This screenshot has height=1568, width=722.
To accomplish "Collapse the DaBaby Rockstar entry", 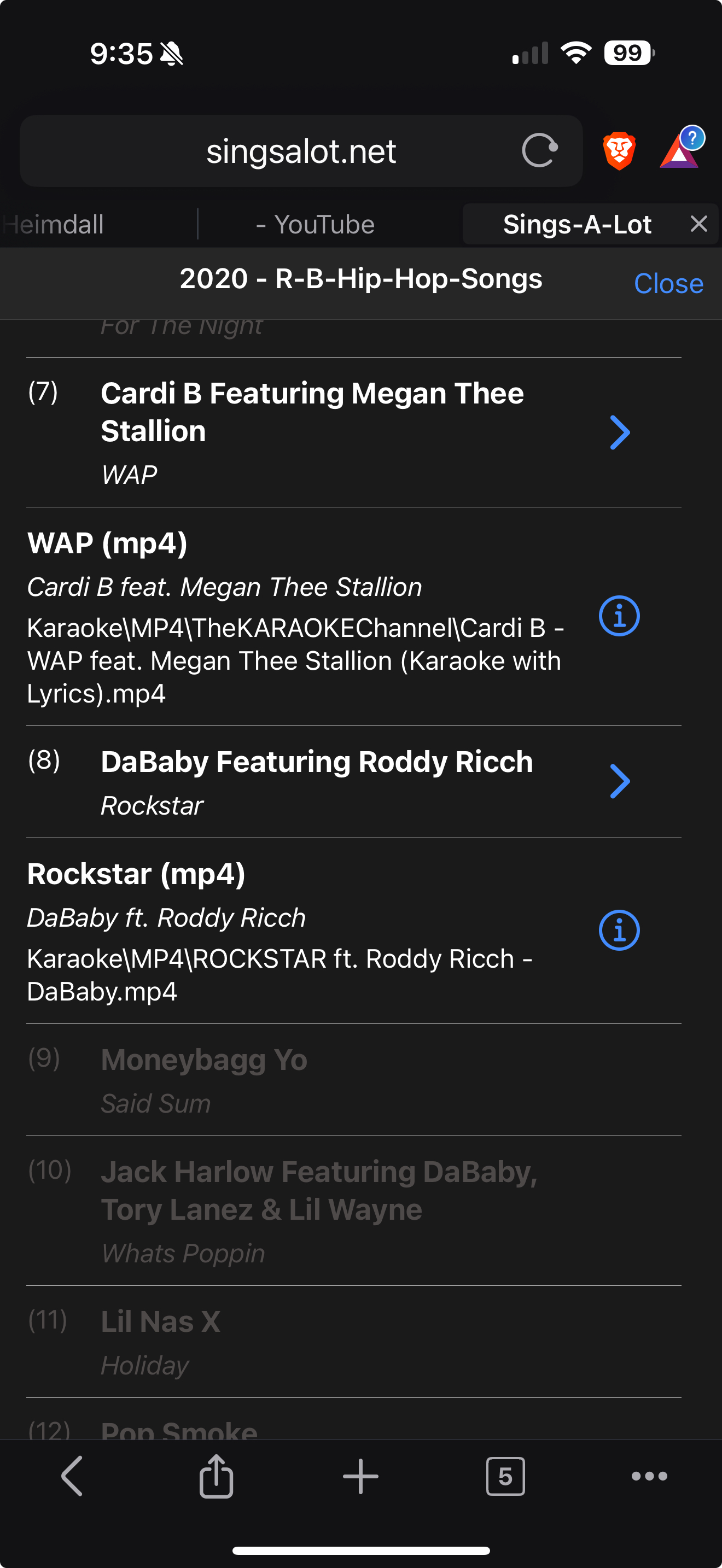I will [x=619, y=782].
